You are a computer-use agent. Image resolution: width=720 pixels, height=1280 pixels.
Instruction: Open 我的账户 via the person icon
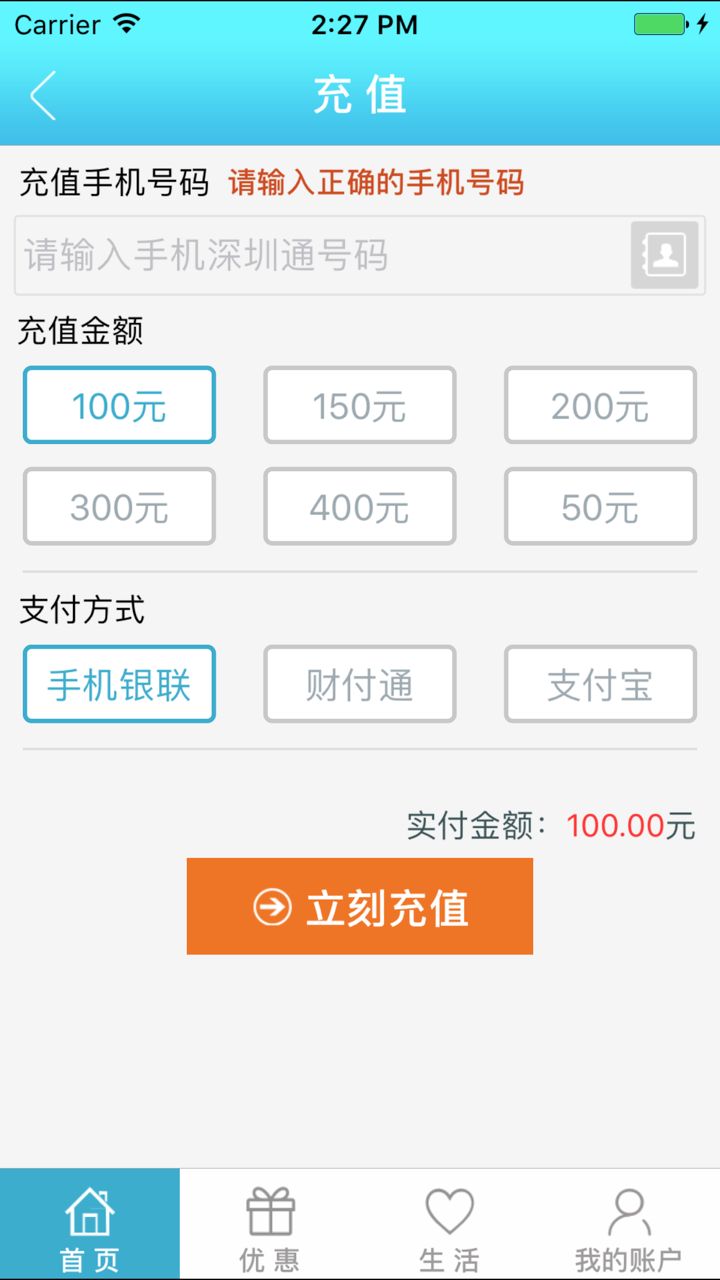[x=629, y=1208]
